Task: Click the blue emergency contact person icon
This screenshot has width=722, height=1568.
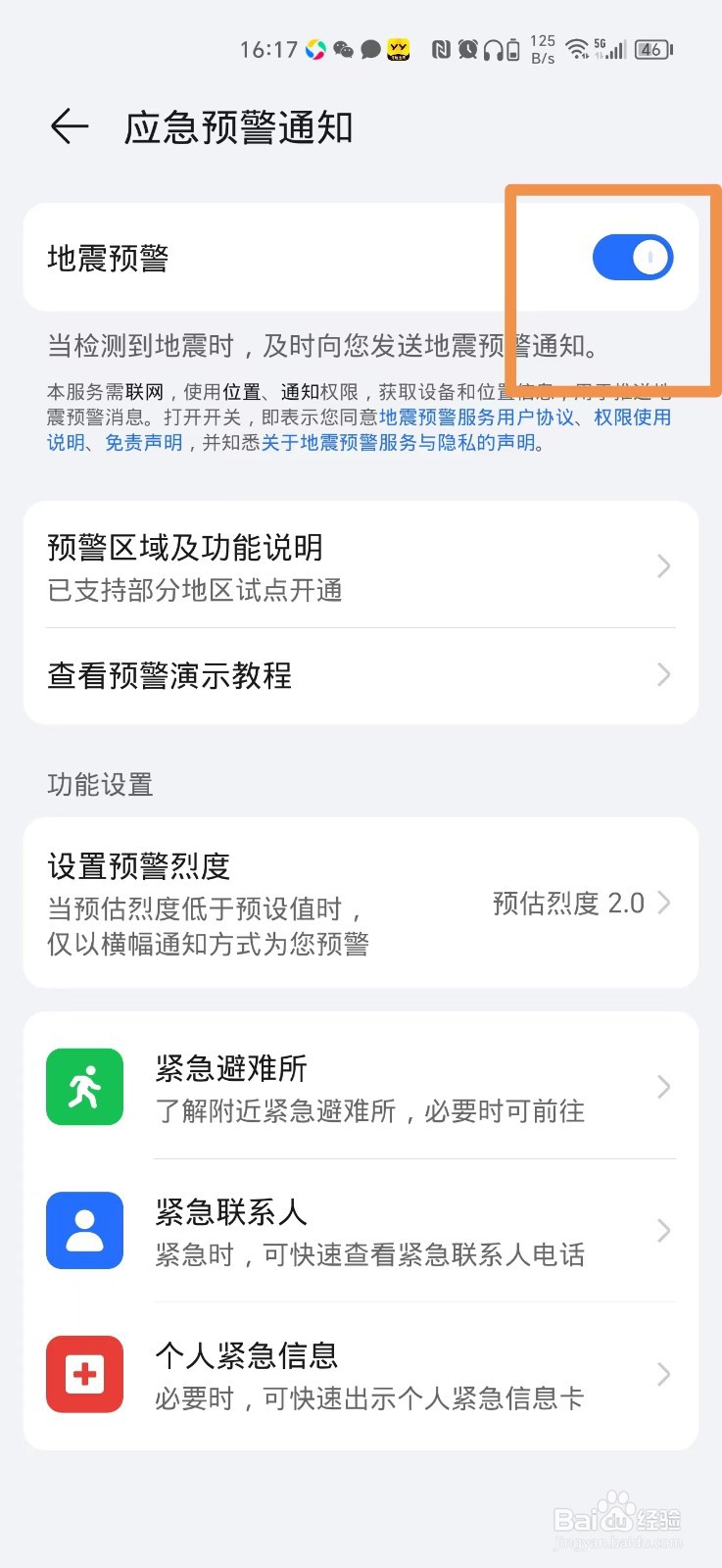Action: click(x=84, y=1231)
